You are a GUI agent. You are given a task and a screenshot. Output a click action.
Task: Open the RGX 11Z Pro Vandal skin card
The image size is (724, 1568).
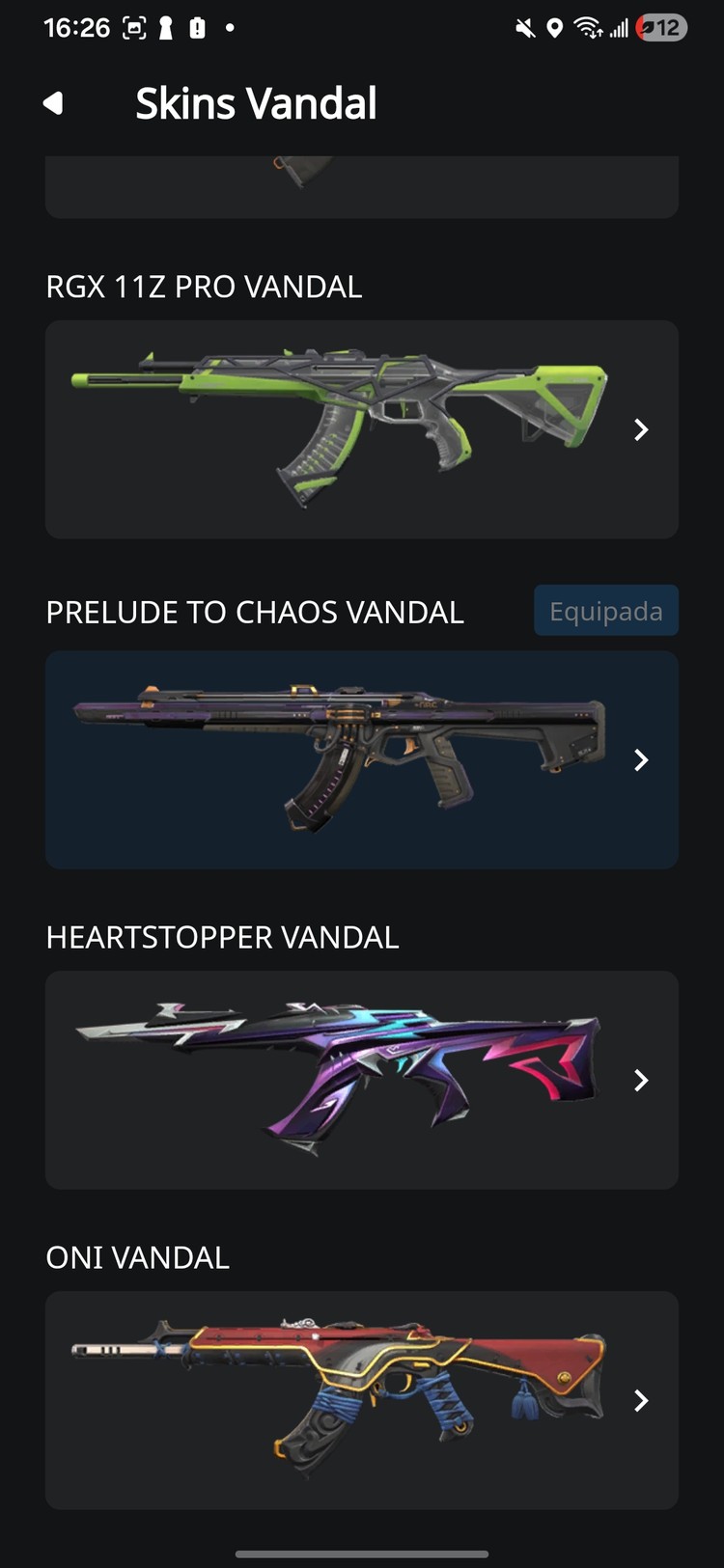pyautogui.click(x=361, y=429)
